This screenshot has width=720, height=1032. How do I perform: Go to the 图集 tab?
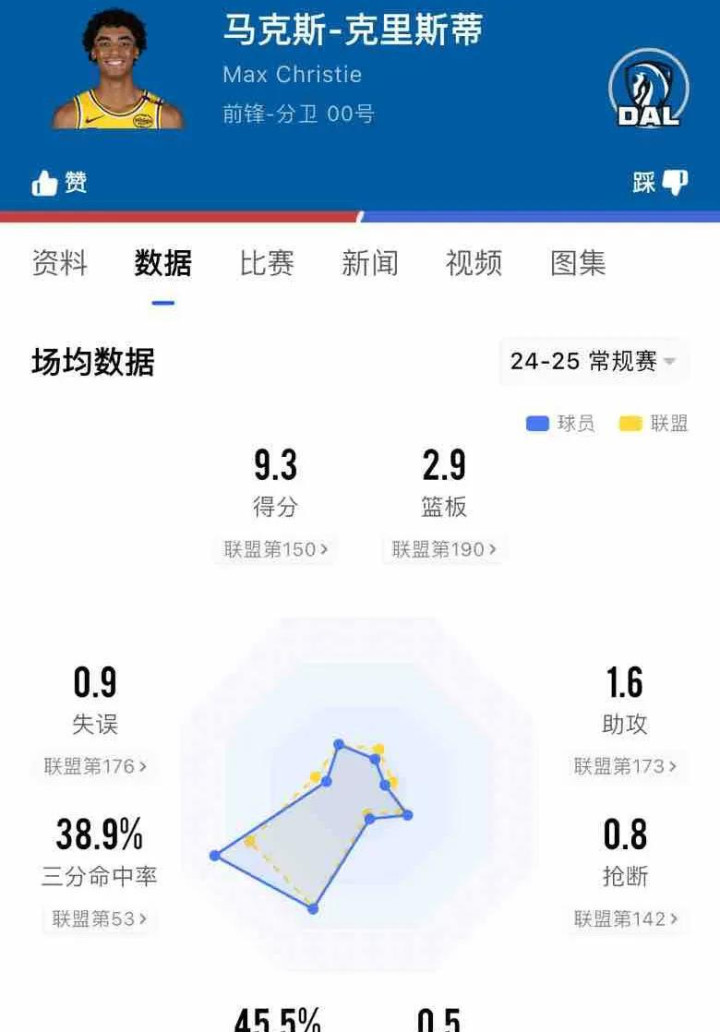(x=578, y=263)
